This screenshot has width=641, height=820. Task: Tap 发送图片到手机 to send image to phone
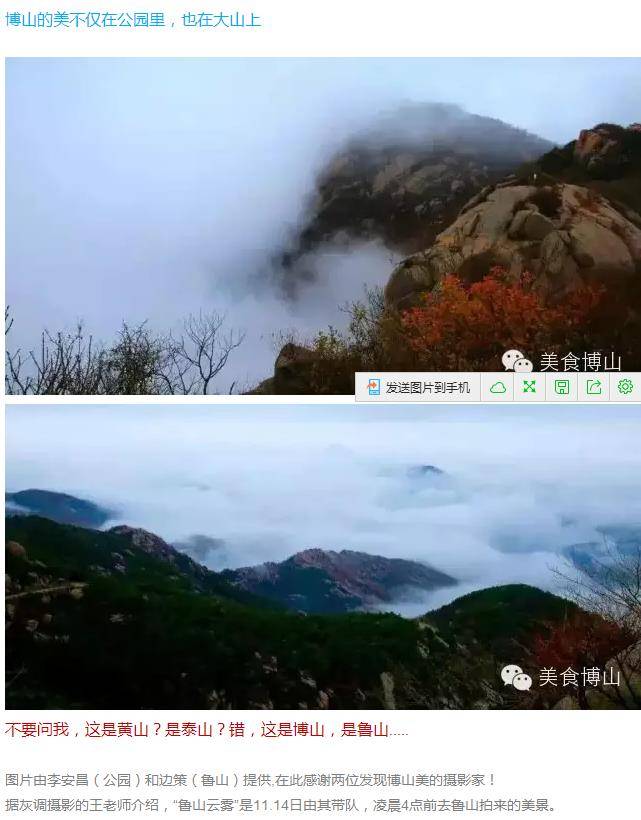point(418,387)
